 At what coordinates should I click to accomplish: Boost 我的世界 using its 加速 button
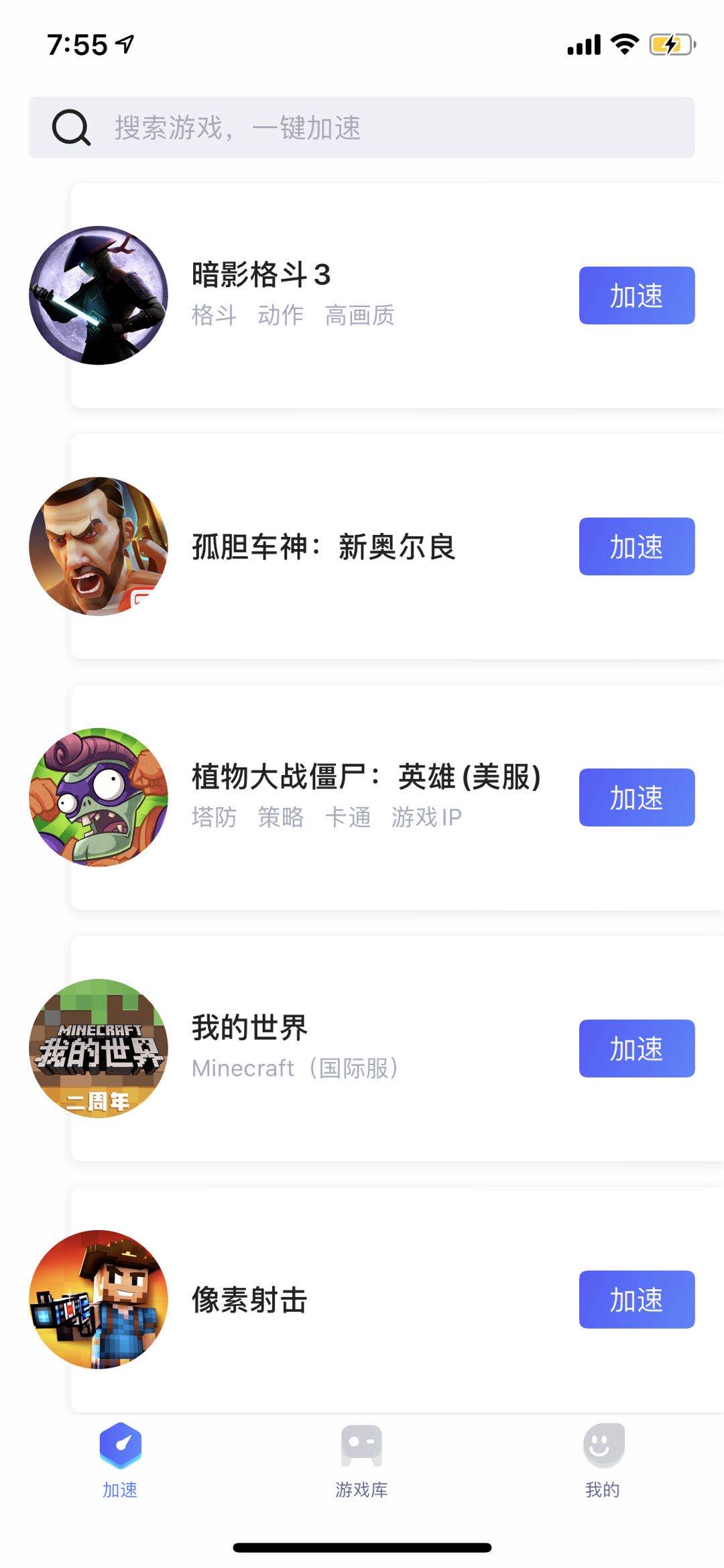coord(636,1048)
